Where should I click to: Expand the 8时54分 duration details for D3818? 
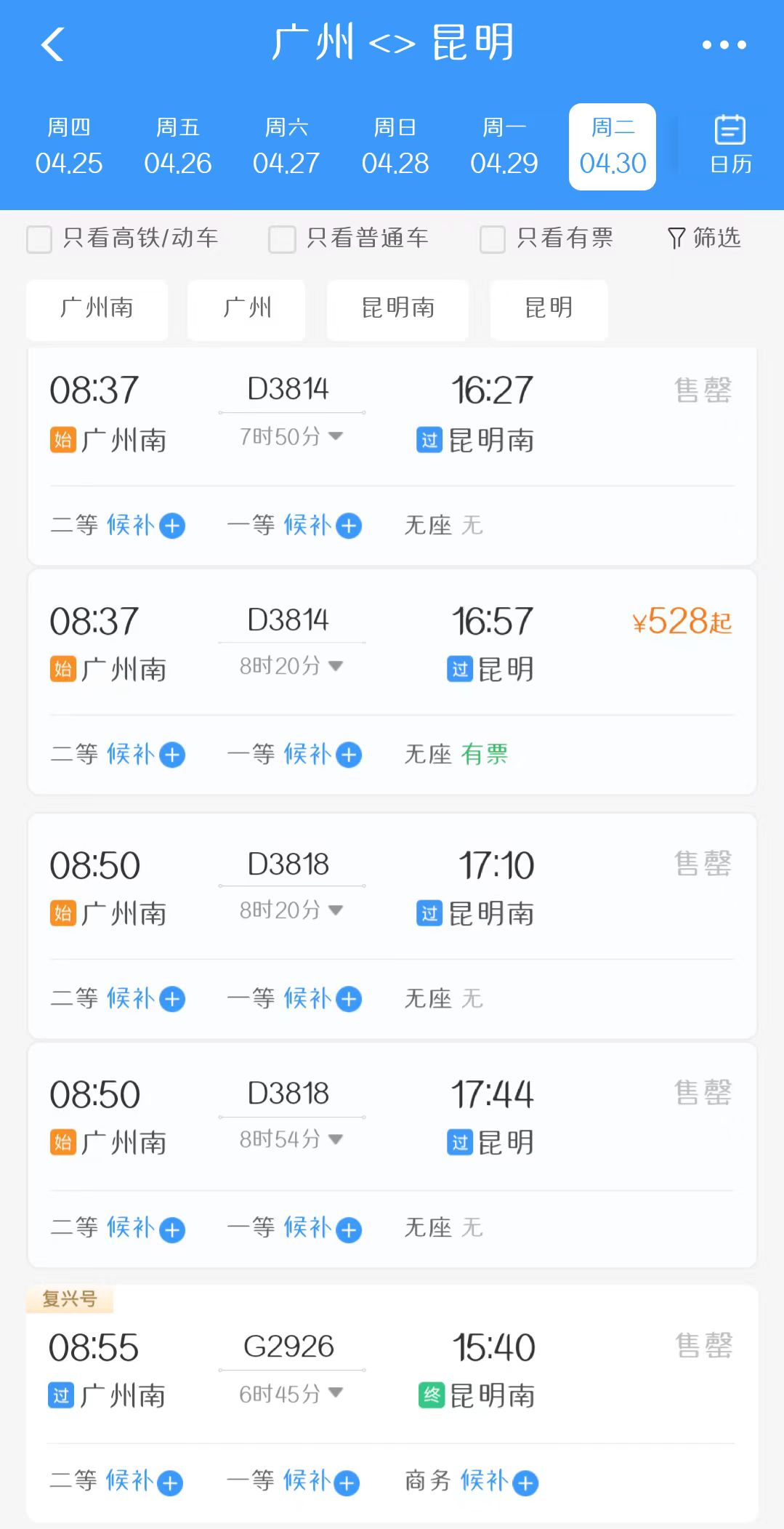pyautogui.click(x=289, y=1140)
